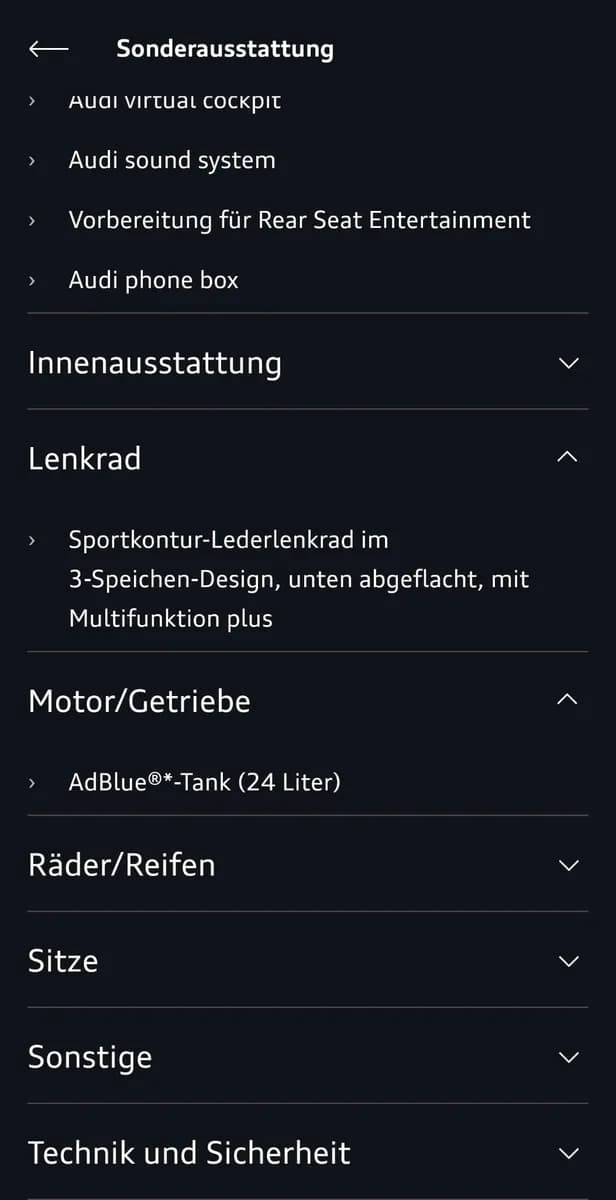Go back using the arrow icon
This screenshot has height=1200, width=616.
point(48,48)
